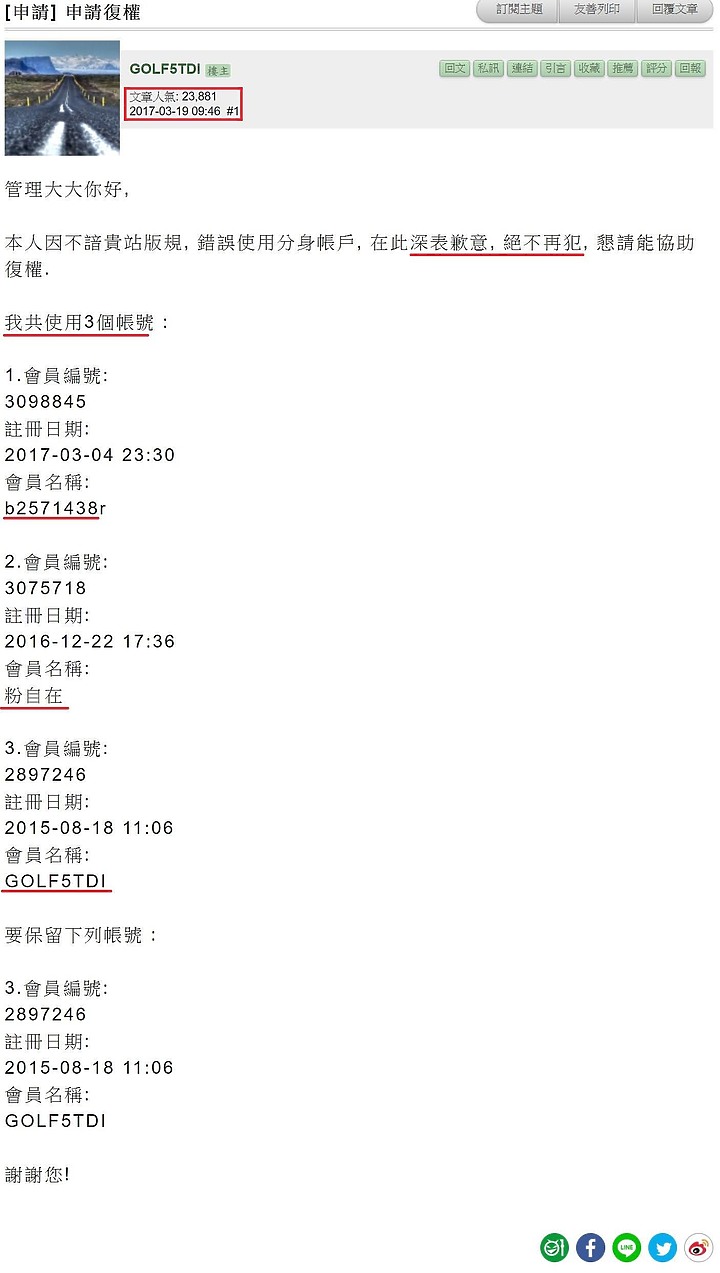Open GOLF5TDI's user profile name

click(x=165, y=68)
